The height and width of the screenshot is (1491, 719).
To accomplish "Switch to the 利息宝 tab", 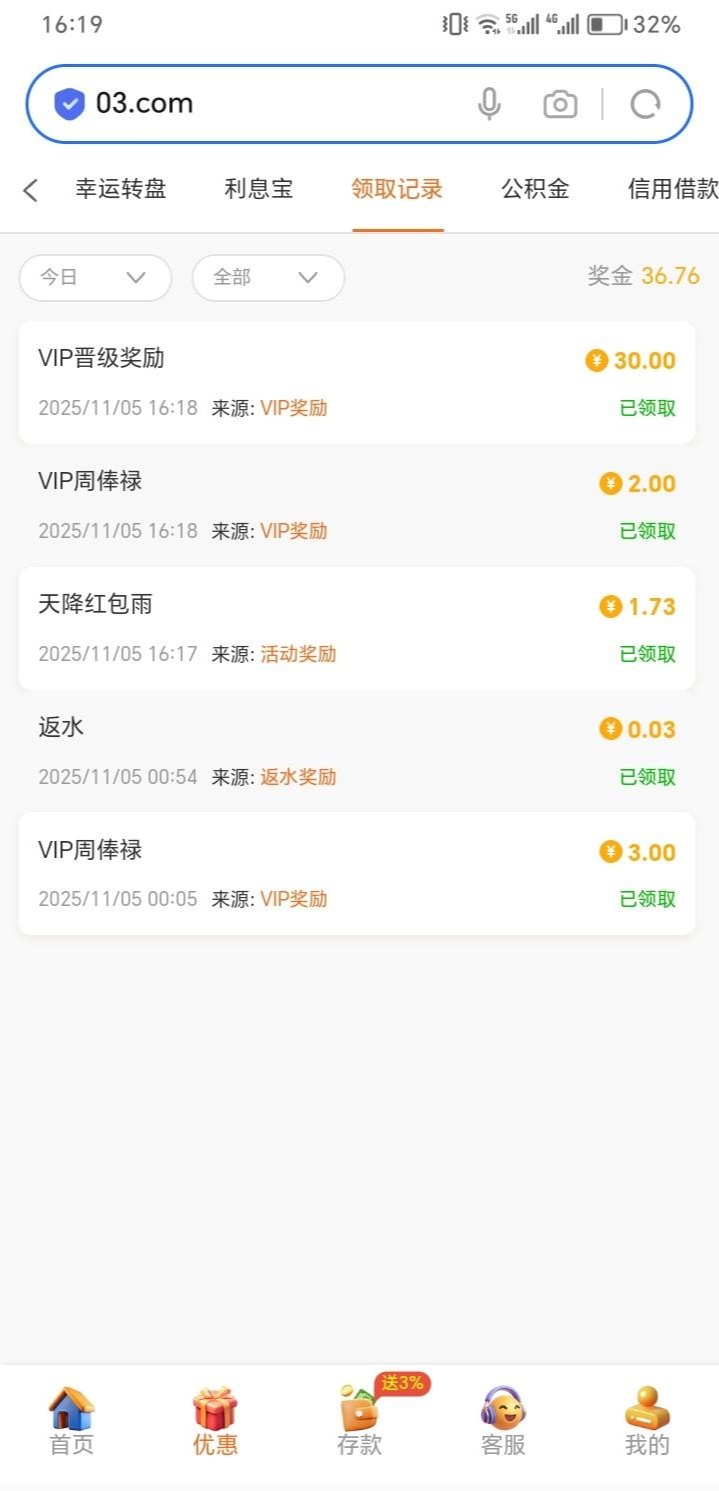I will pyautogui.click(x=259, y=189).
